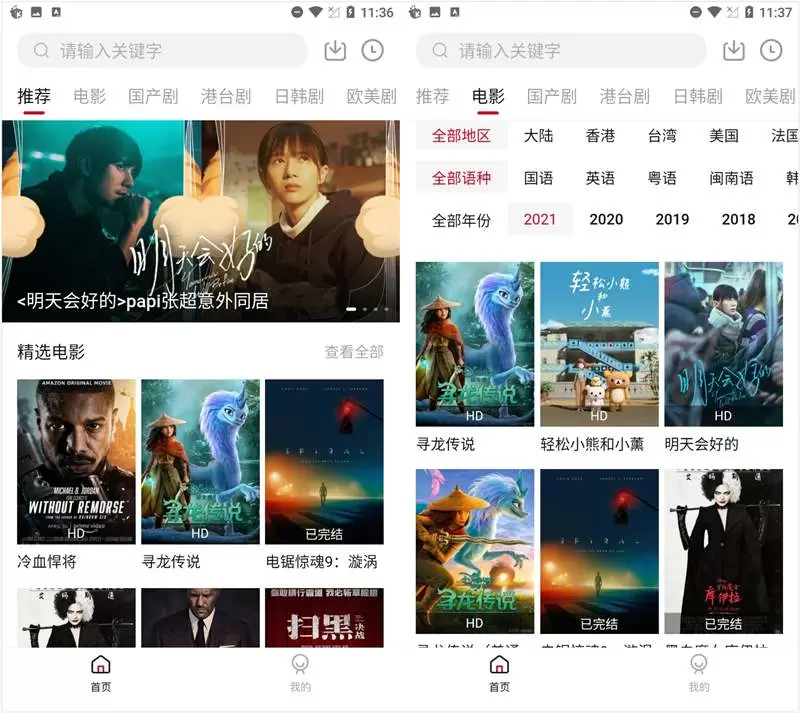
Task: Filter by language 国语
Action: (x=538, y=178)
